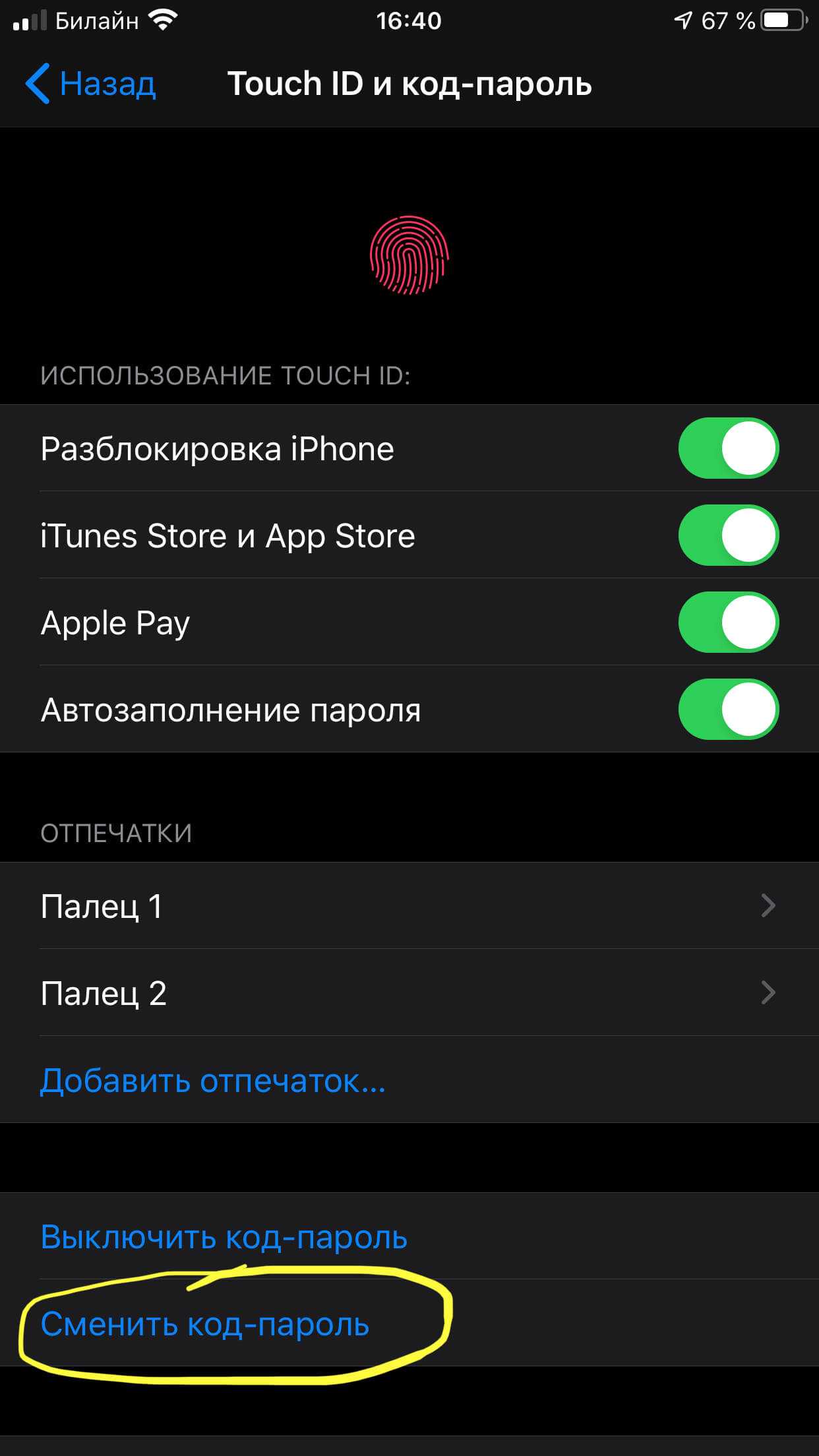Turn off the Apple Pay switch
Screen dimensions: 819x1456
(x=728, y=622)
